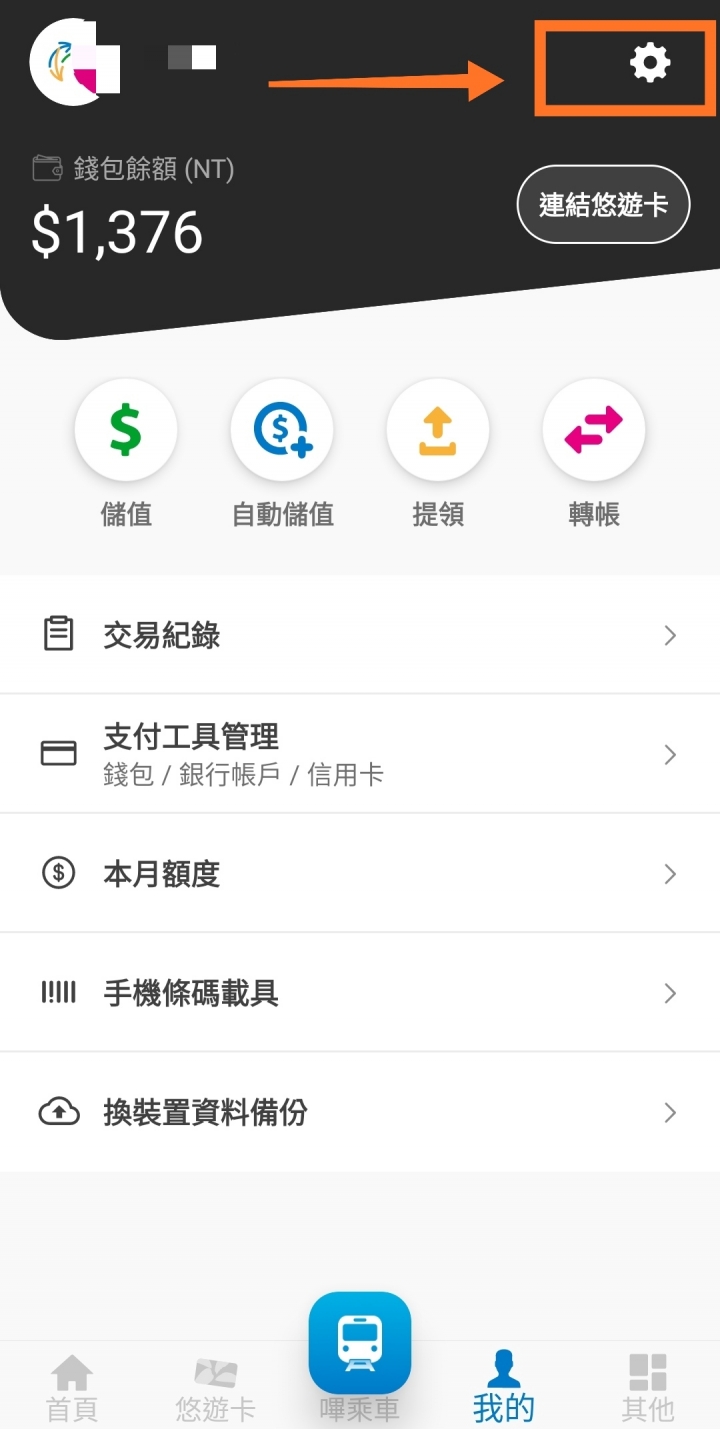Switch to the 首頁 tab
The image size is (720, 1429).
pyautogui.click(x=72, y=1388)
